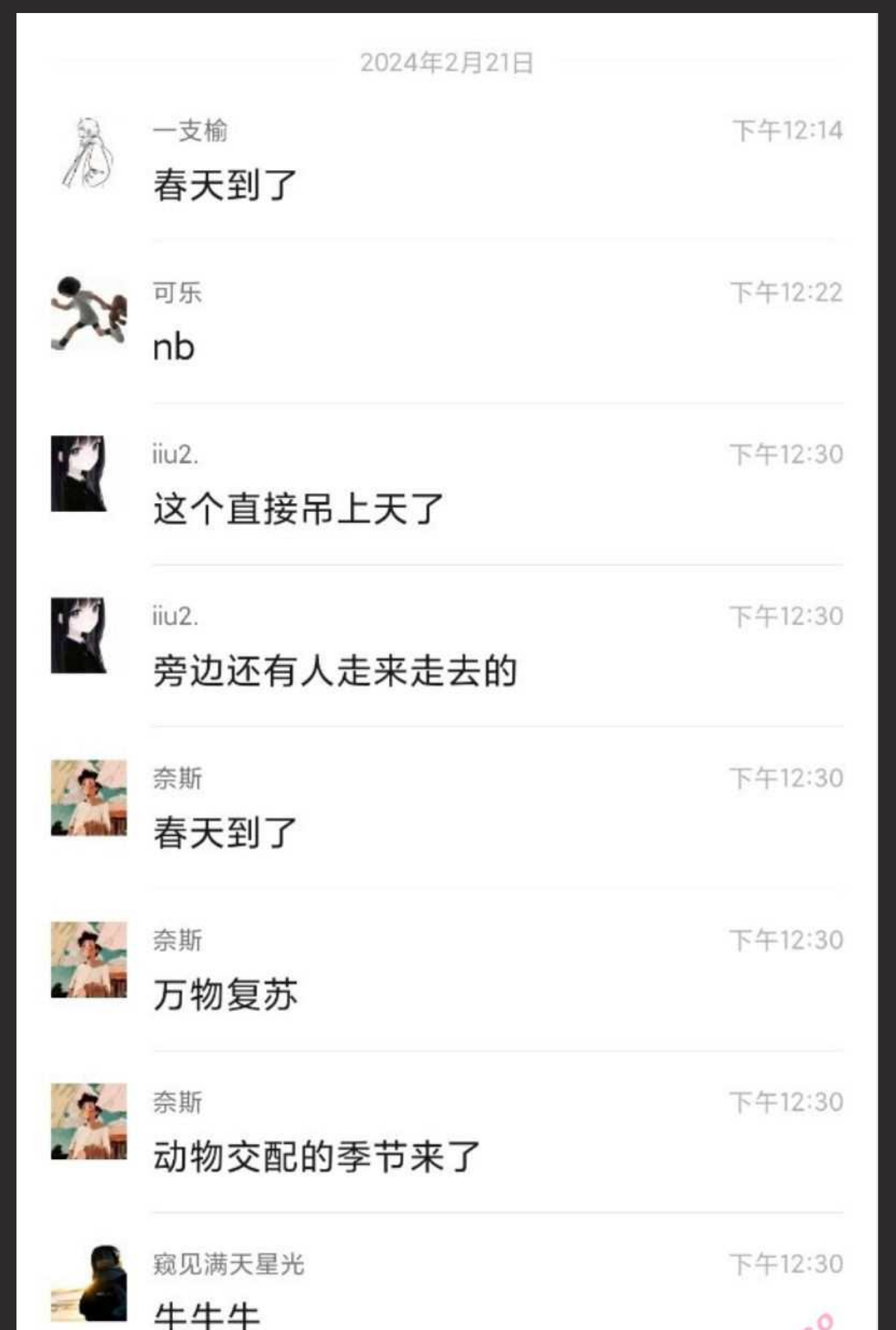The height and width of the screenshot is (1330, 896).
Task: Select the date header 2024年2月21日
Action: (x=447, y=64)
